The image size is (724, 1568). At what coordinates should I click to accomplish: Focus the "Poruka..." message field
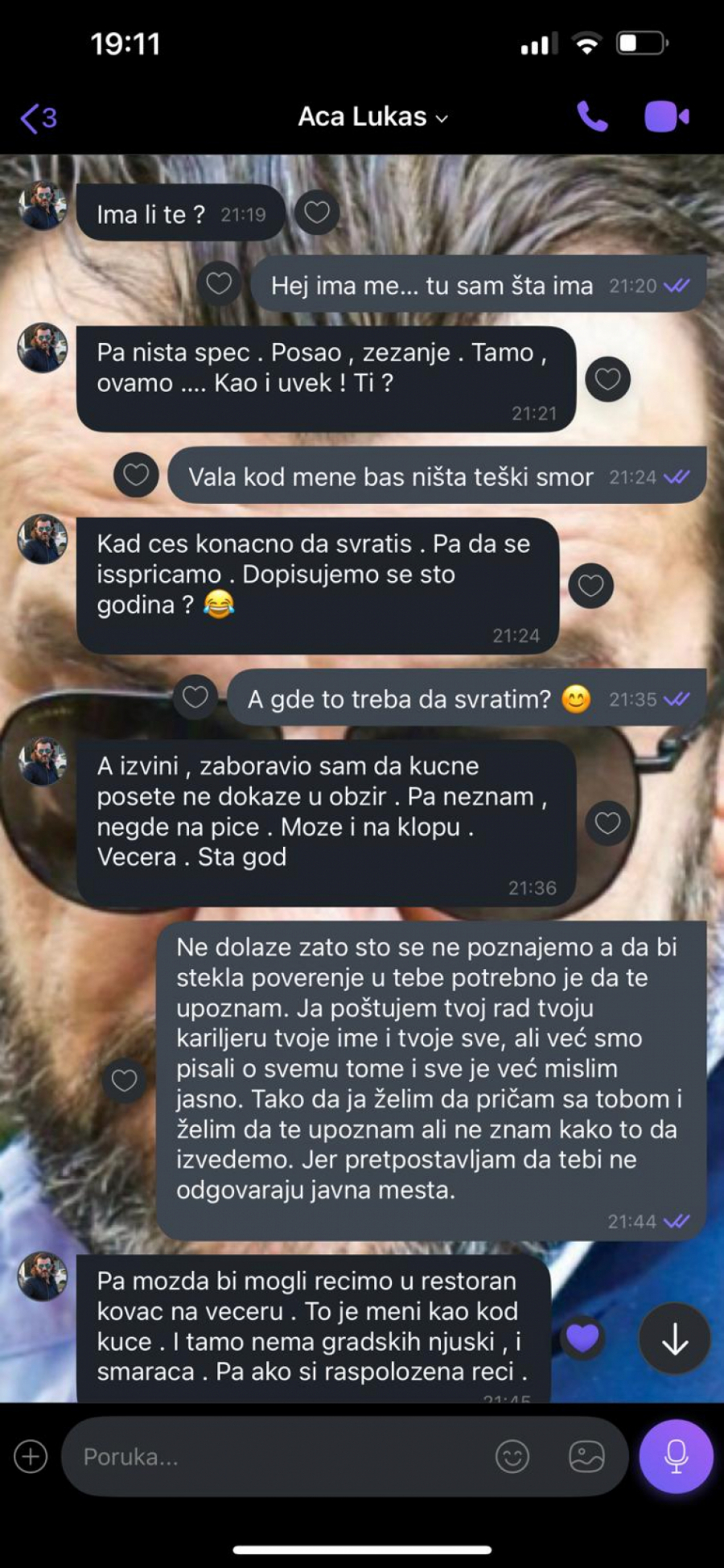(x=274, y=1456)
